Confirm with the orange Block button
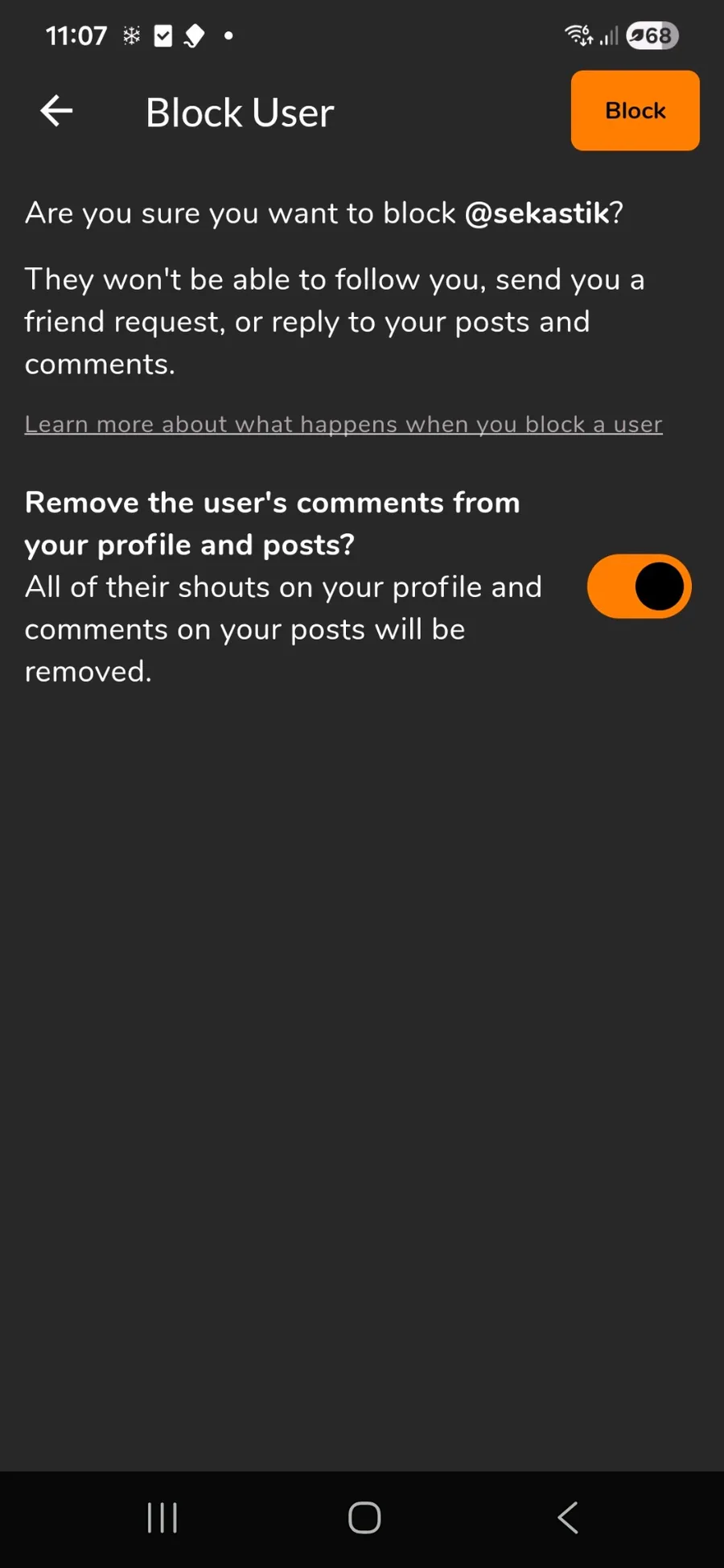 (x=635, y=110)
